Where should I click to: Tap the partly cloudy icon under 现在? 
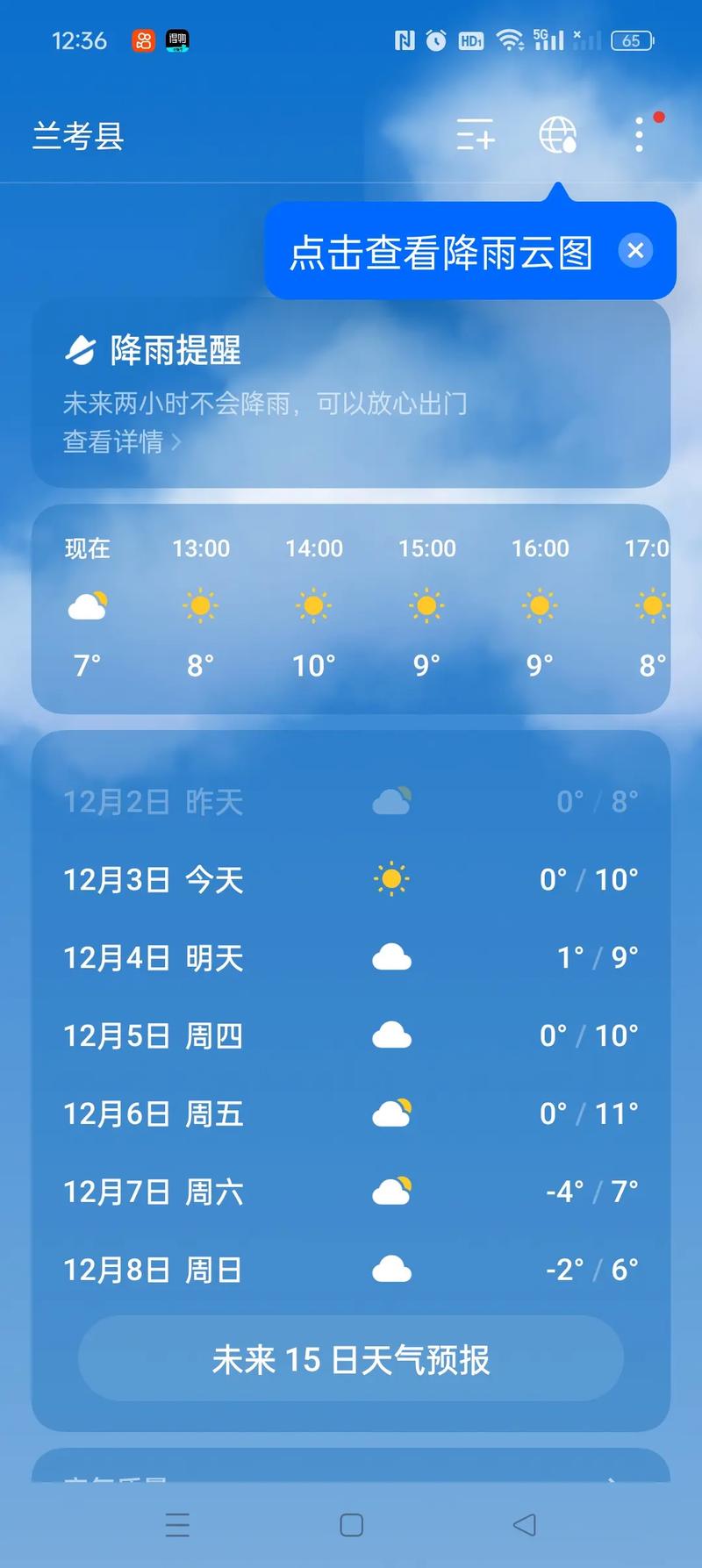pyautogui.click(x=87, y=605)
